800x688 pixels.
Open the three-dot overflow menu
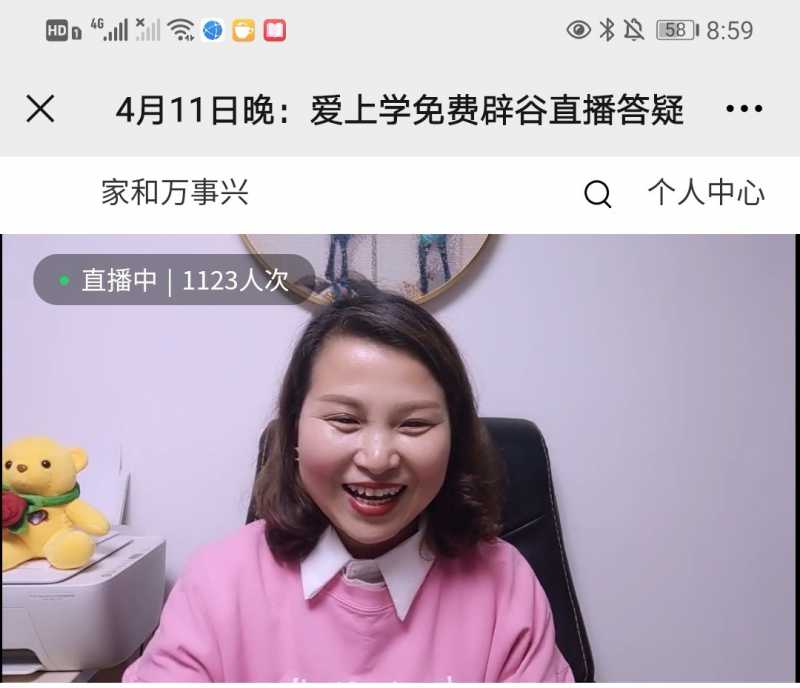(x=744, y=109)
